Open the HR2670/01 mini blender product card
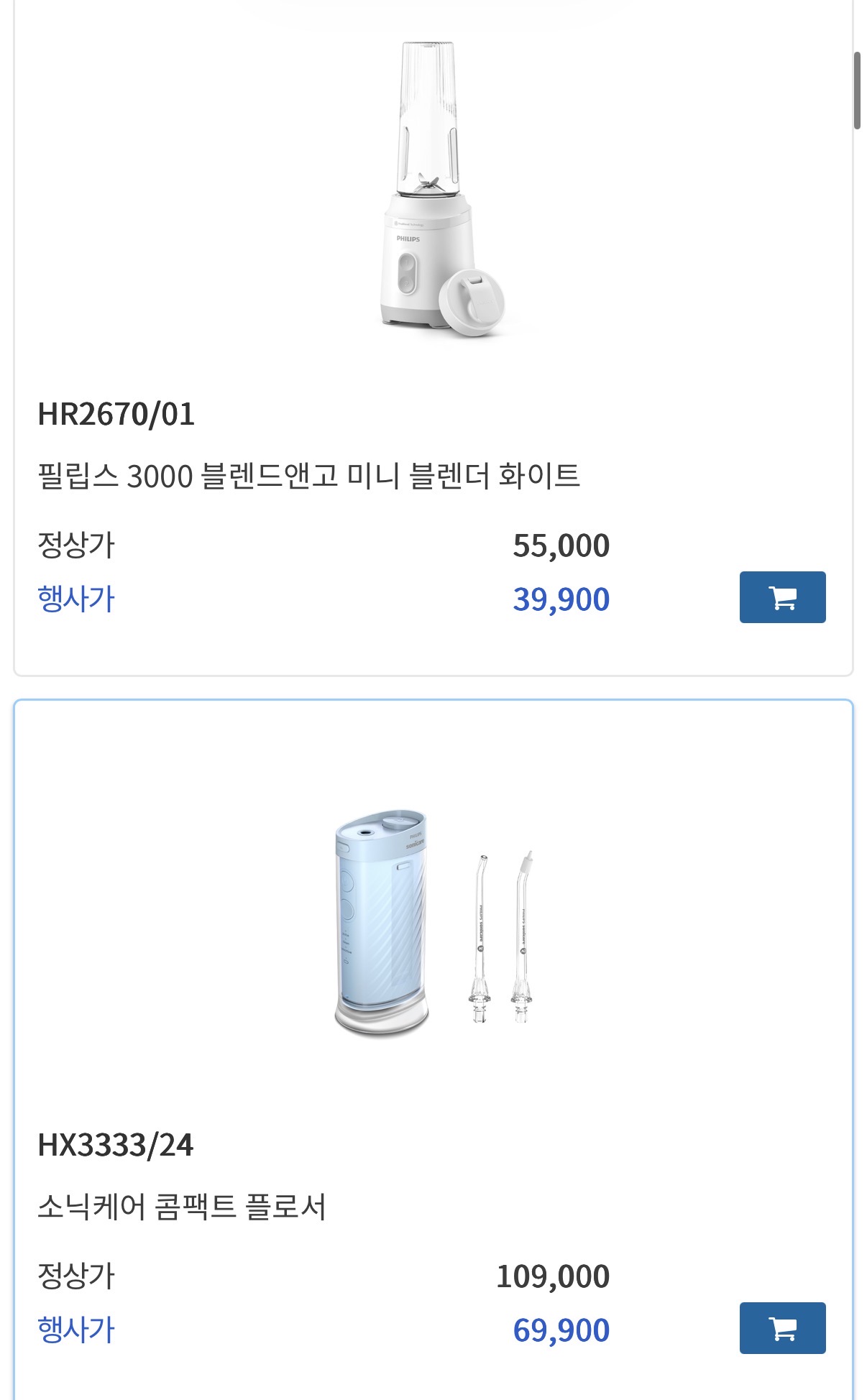 click(433, 337)
